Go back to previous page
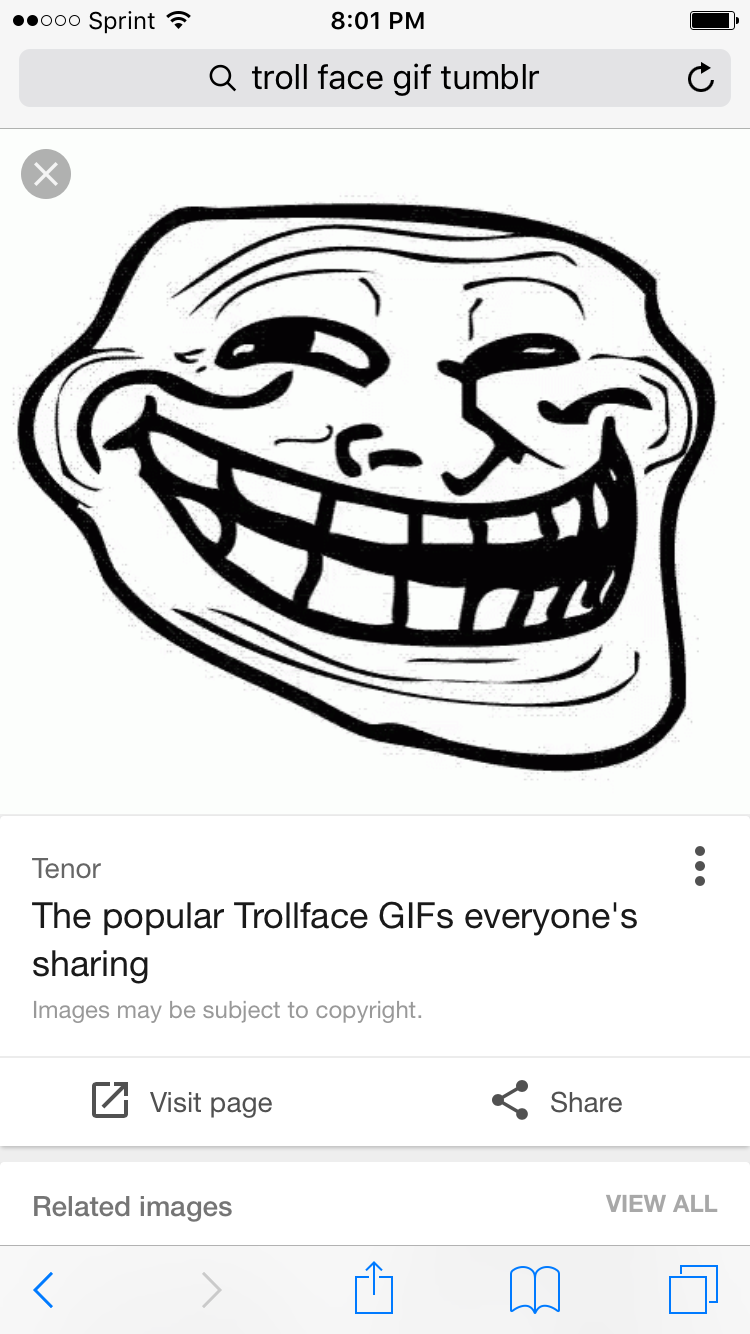The image size is (750, 1334). point(43,1289)
